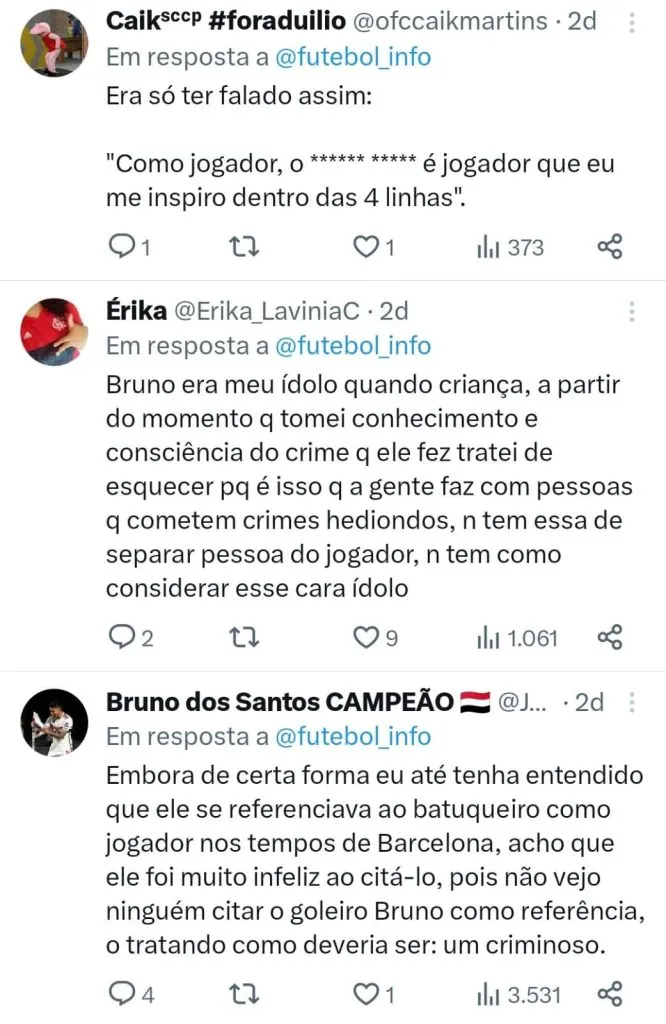Screen dimensions: 666x1024
Task: Retweet Érika's reply
Action: [245, 637]
